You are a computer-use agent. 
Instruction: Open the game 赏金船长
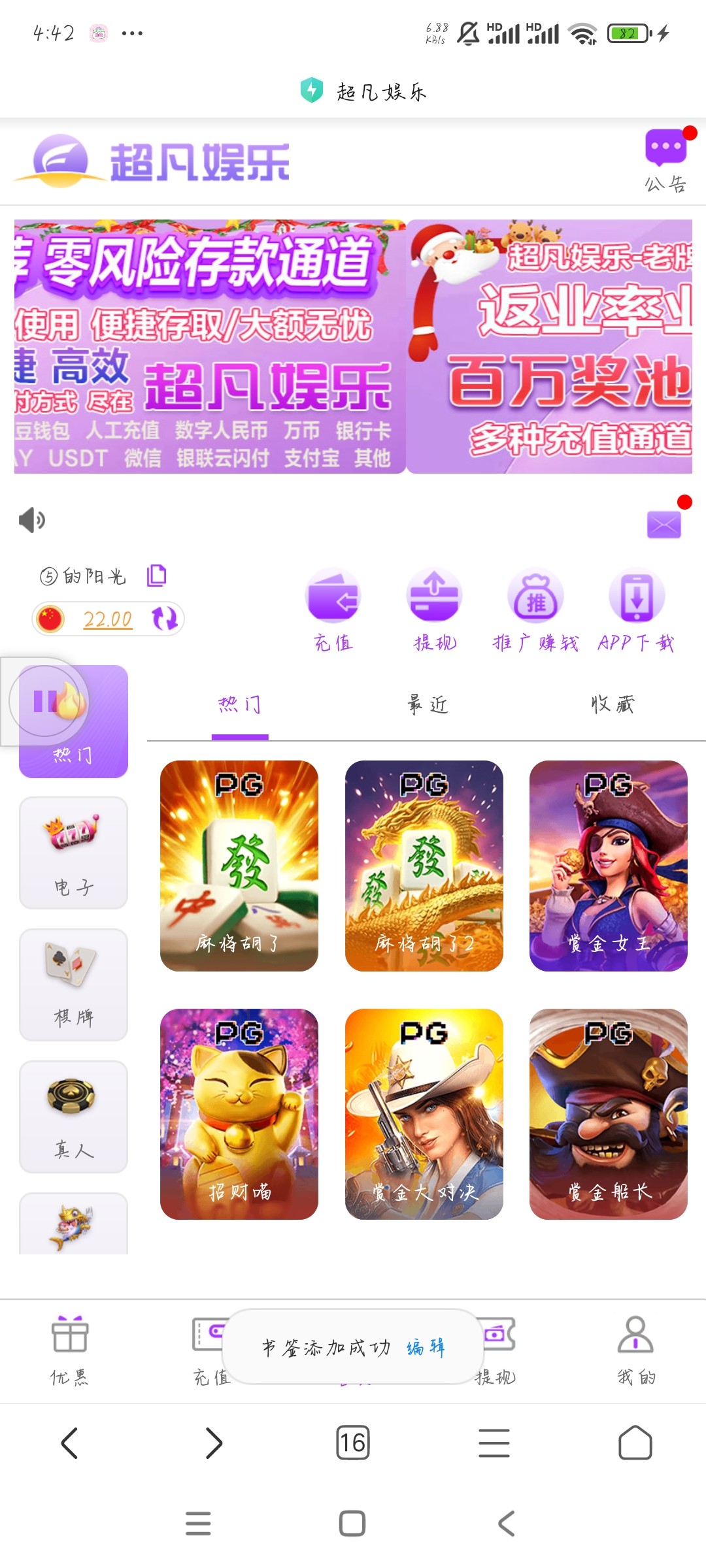608,1114
